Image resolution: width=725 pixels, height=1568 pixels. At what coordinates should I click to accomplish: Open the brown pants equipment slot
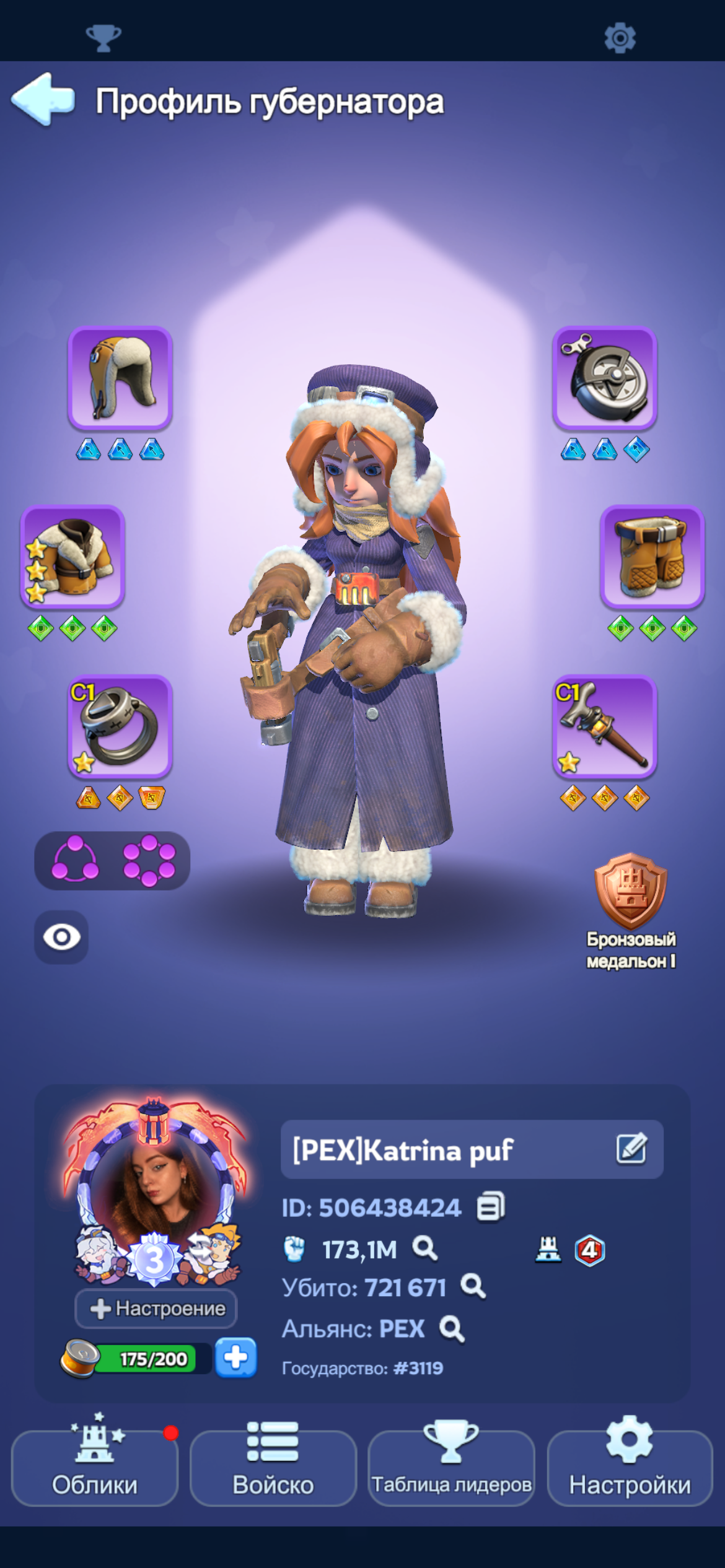pos(652,557)
